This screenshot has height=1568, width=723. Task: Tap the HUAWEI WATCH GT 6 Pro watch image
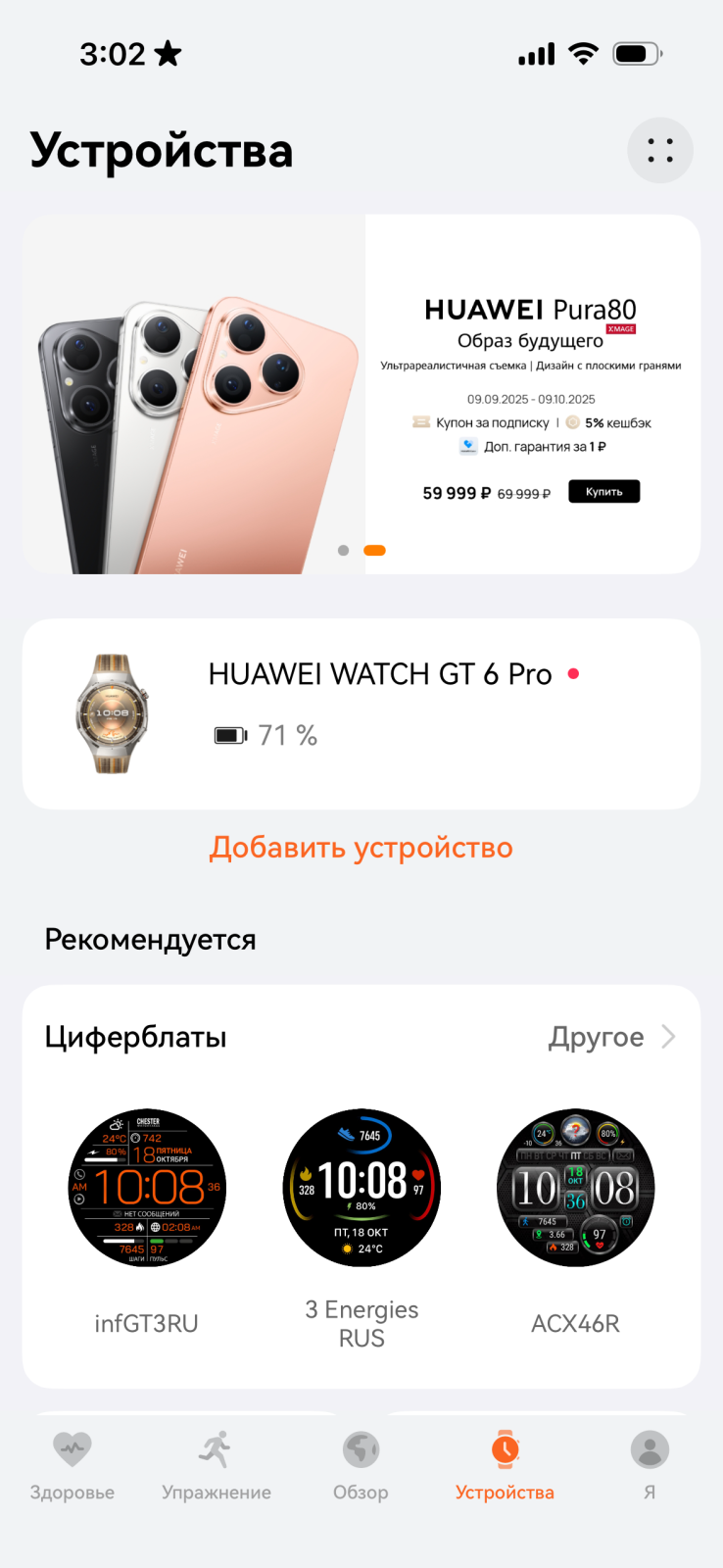[111, 712]
